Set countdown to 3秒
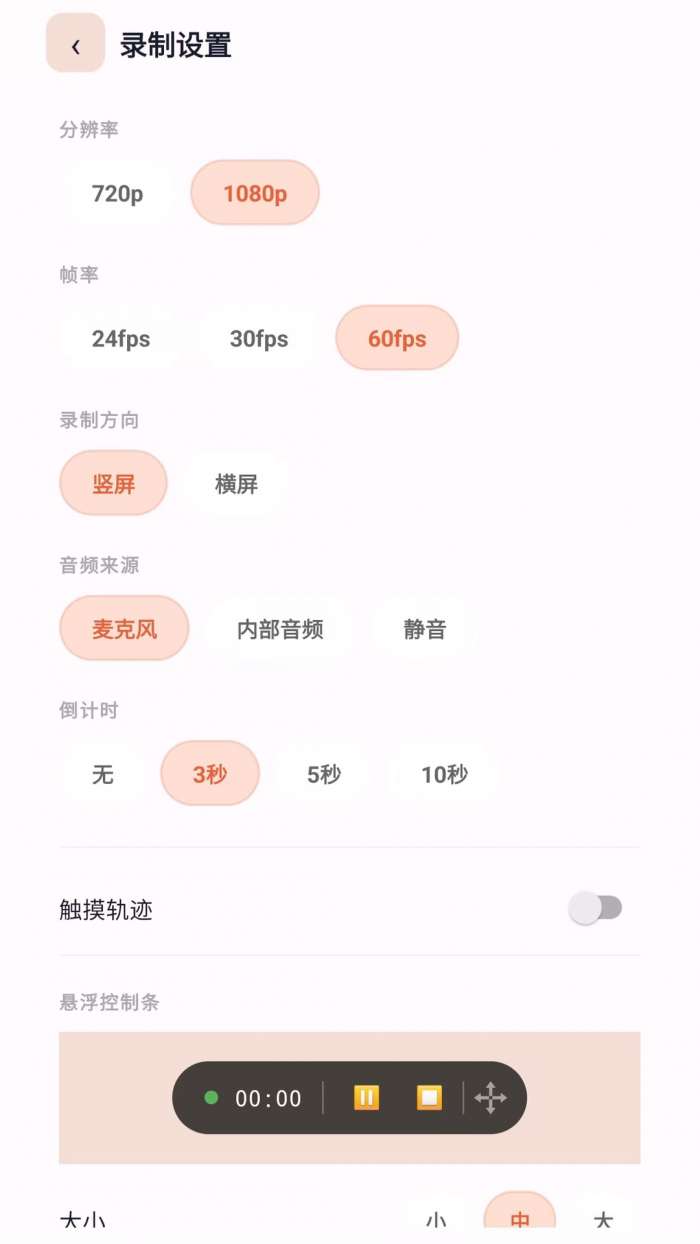Viewport: 700px width, 1244px height. pos(210,774)
